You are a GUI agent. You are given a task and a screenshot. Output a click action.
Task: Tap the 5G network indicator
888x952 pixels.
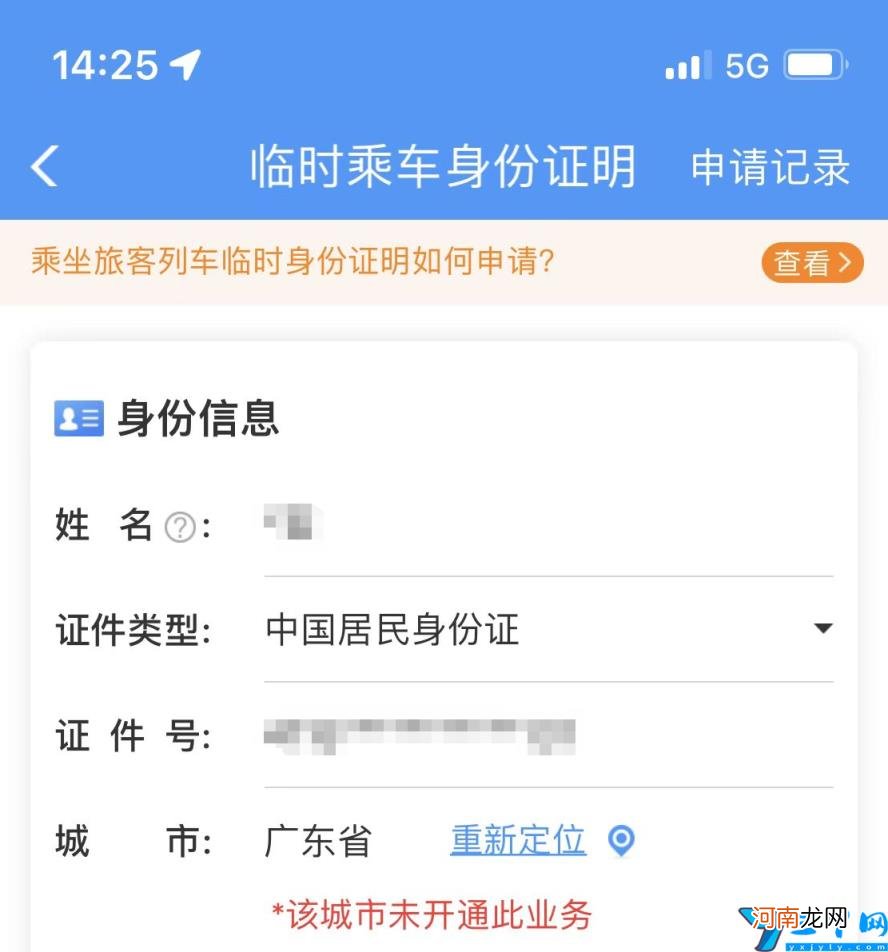pyautogui.click(x=743, y=64)
